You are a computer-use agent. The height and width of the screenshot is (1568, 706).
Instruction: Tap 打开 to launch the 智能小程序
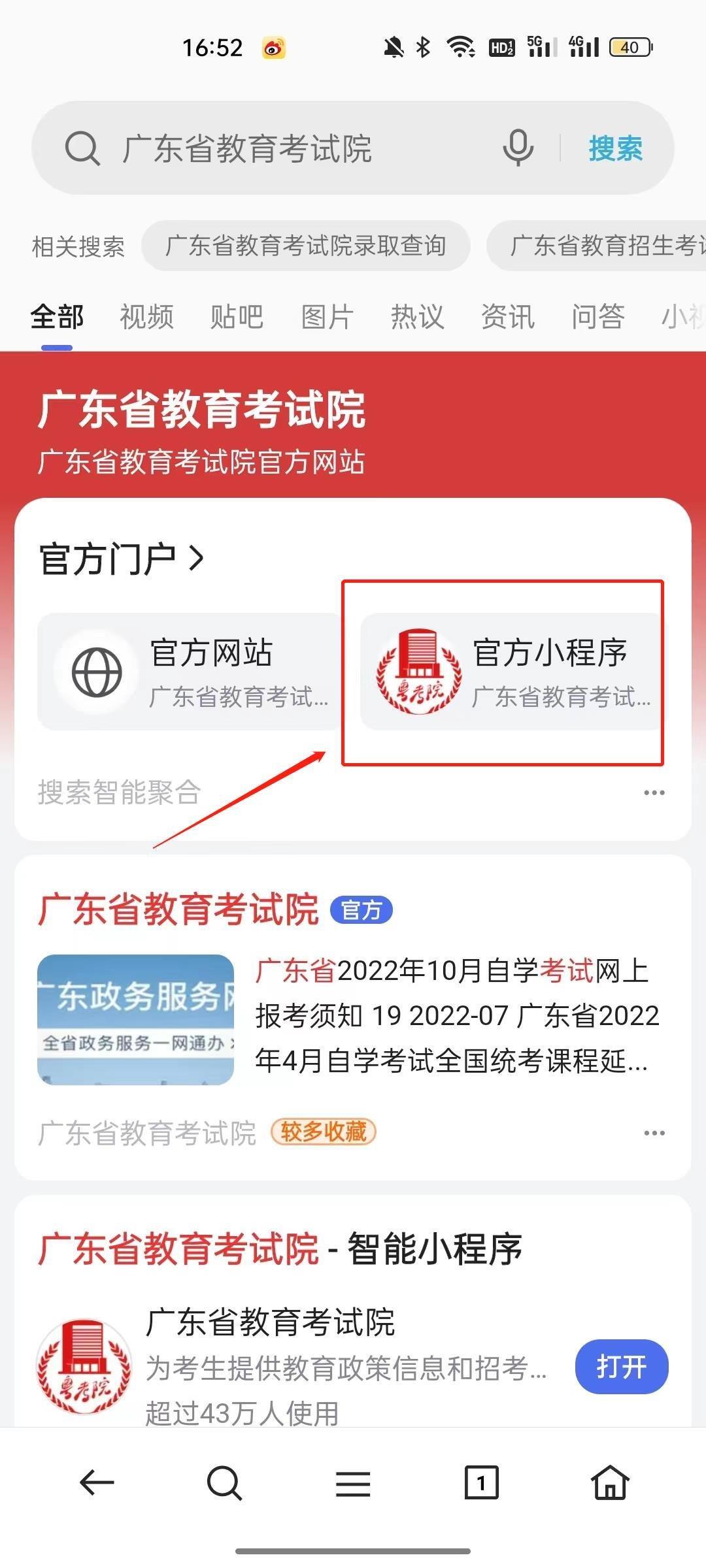coord(621,1366)
